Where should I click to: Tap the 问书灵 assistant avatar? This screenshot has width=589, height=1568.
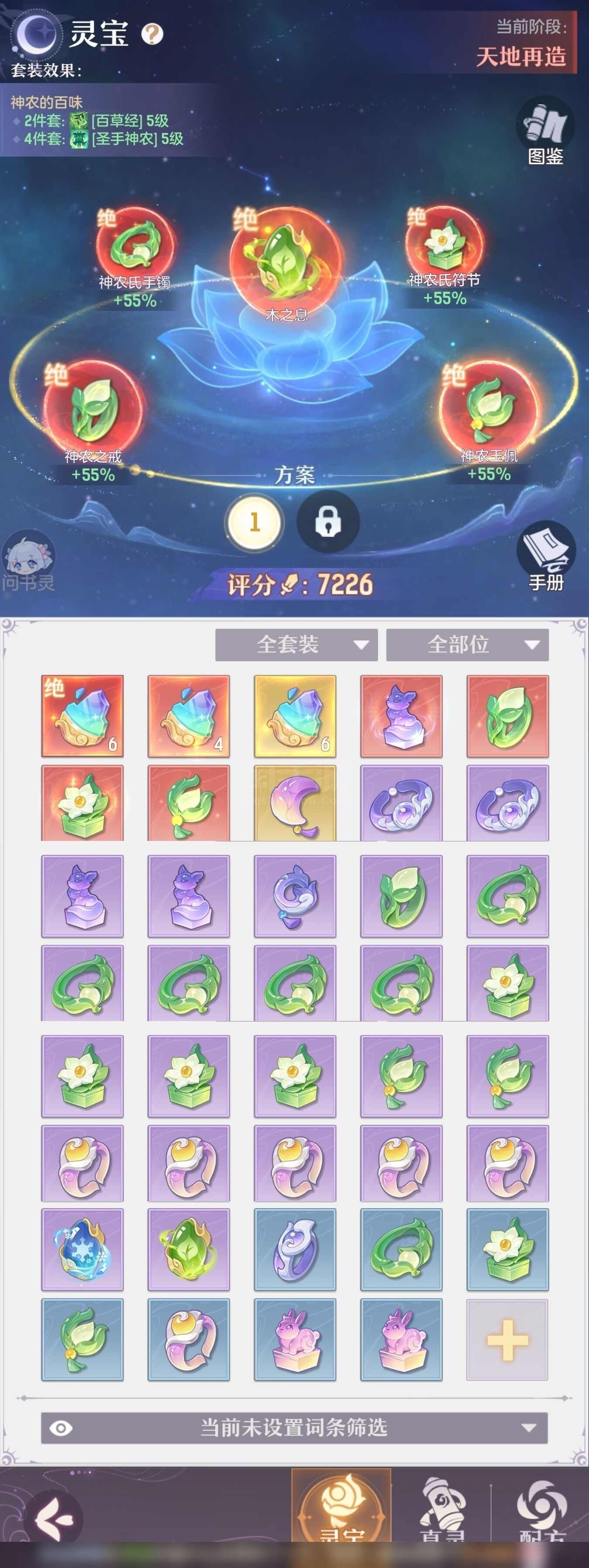pos(29,560)
